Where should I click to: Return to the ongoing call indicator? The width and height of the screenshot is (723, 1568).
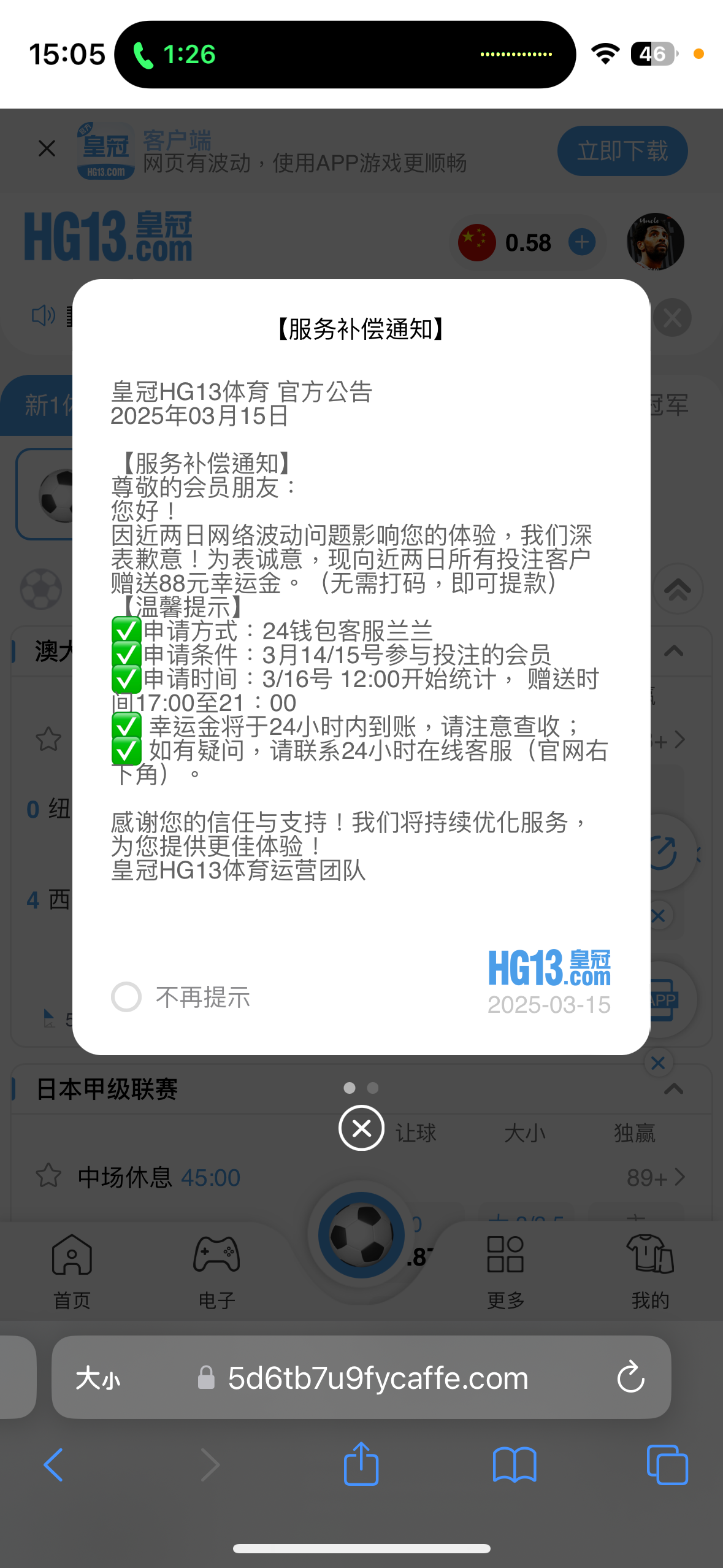point(175,55)
